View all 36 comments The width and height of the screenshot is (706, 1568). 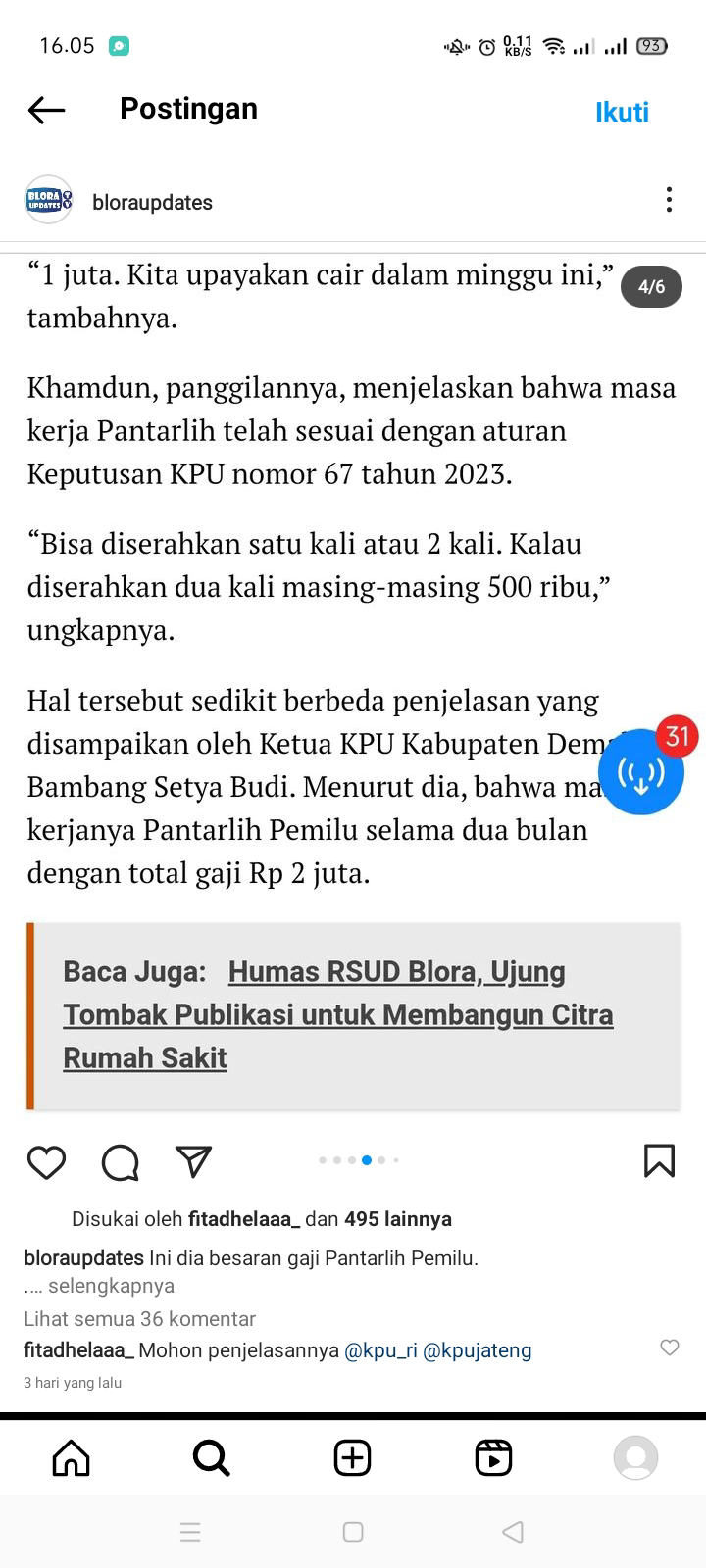click(139, 1319)
